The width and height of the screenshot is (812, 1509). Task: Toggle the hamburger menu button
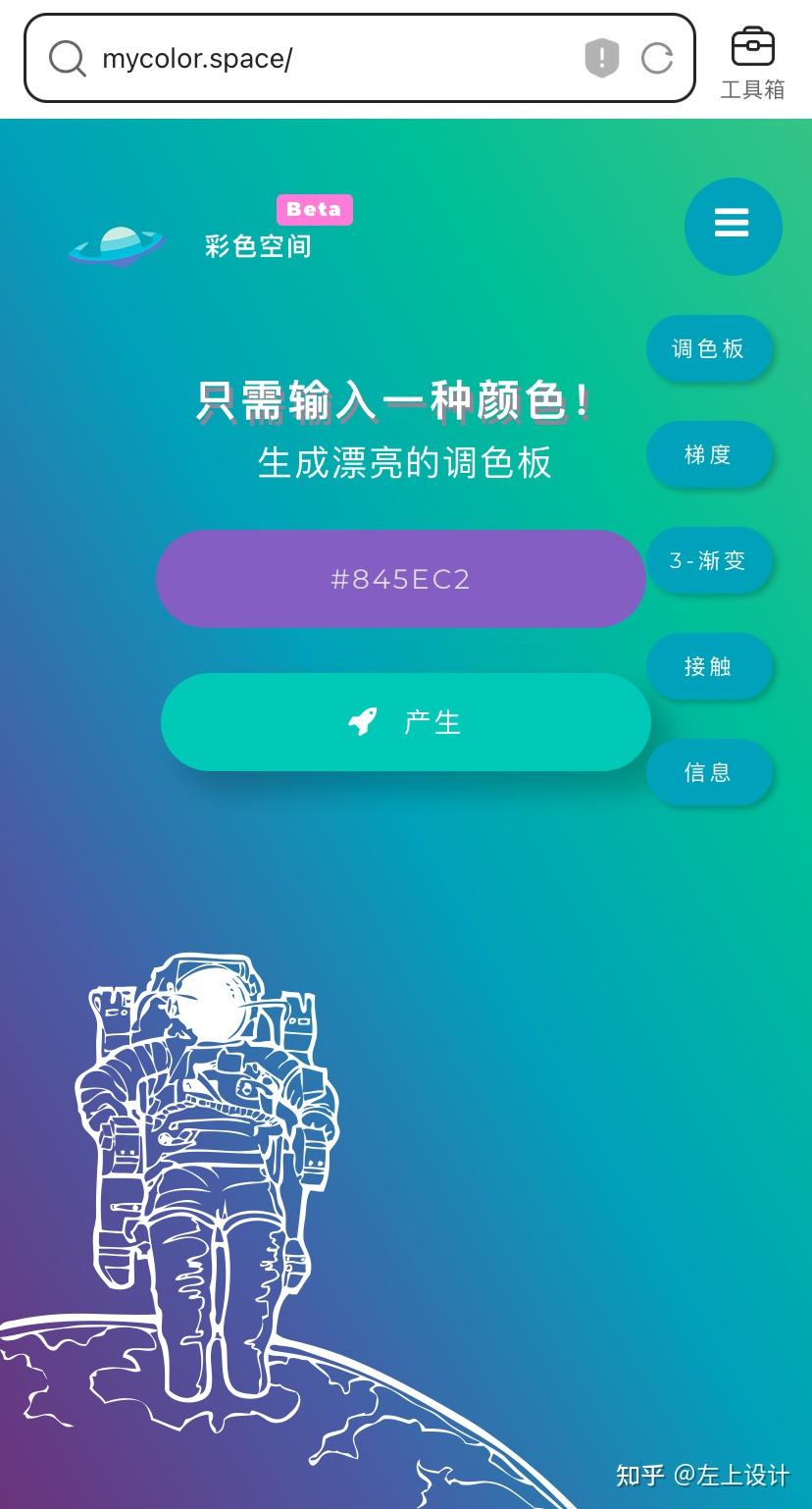[x=733, y=227]
